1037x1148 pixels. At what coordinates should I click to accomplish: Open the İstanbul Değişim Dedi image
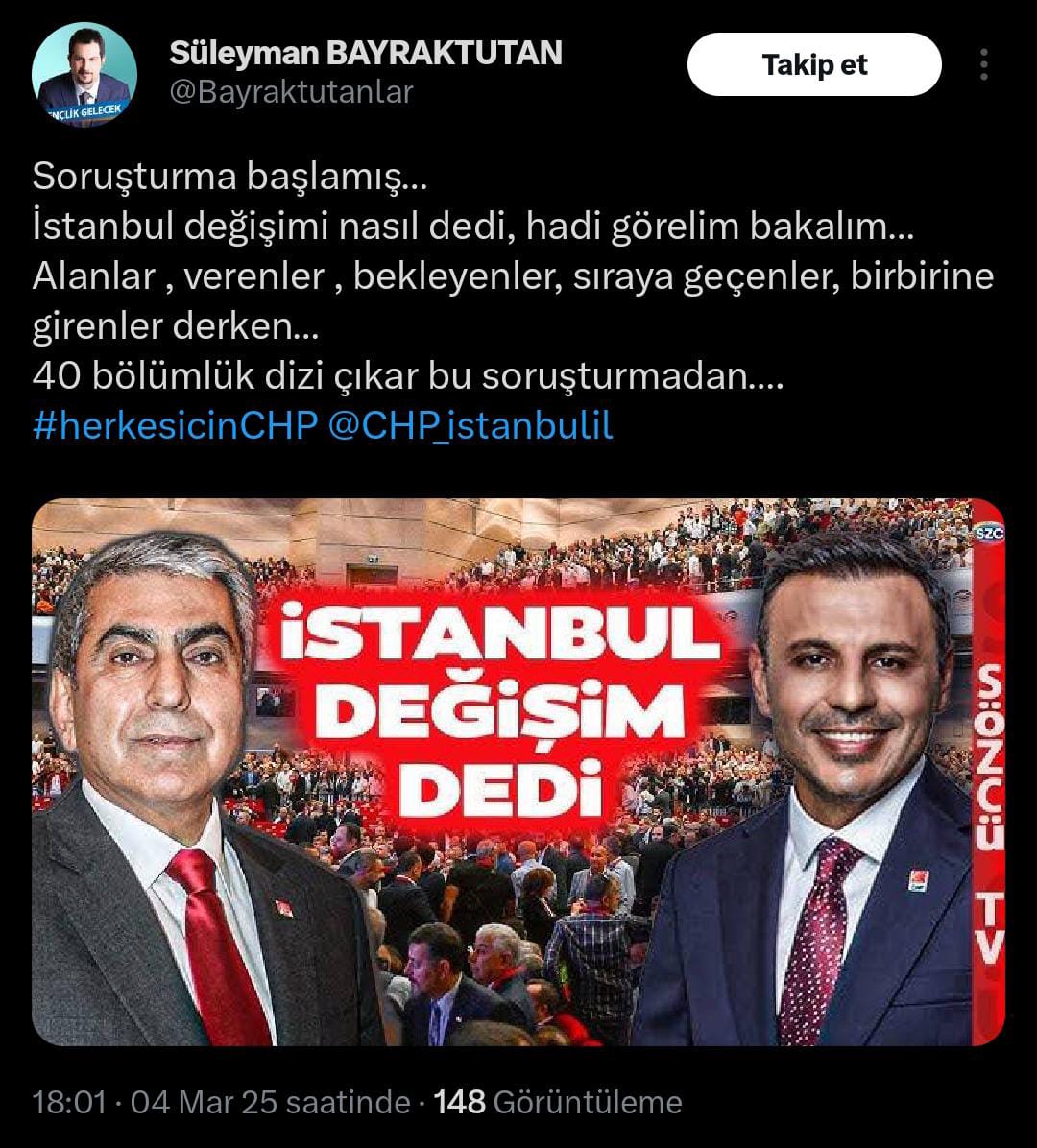(x=518, y=772)
